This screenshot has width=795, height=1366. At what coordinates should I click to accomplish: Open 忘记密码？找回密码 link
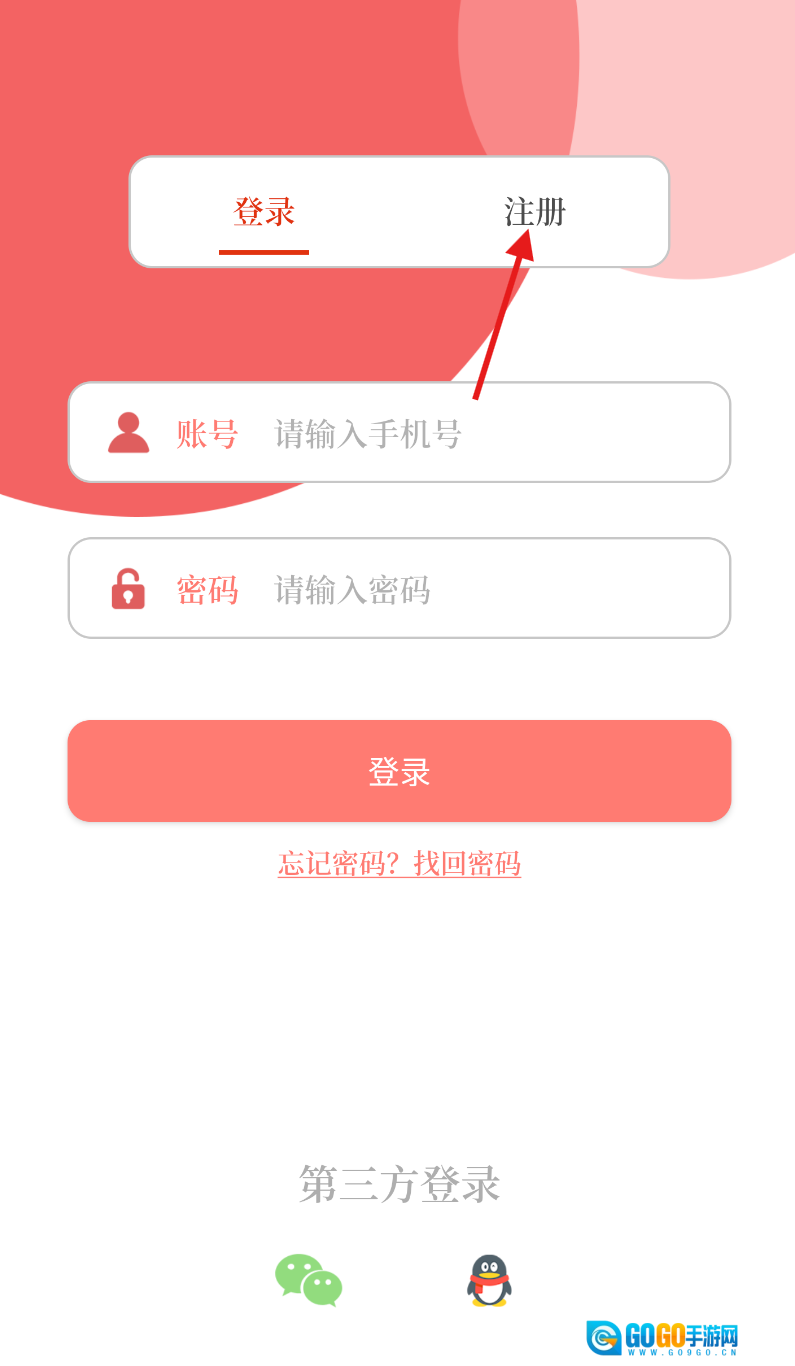(399, 863)
